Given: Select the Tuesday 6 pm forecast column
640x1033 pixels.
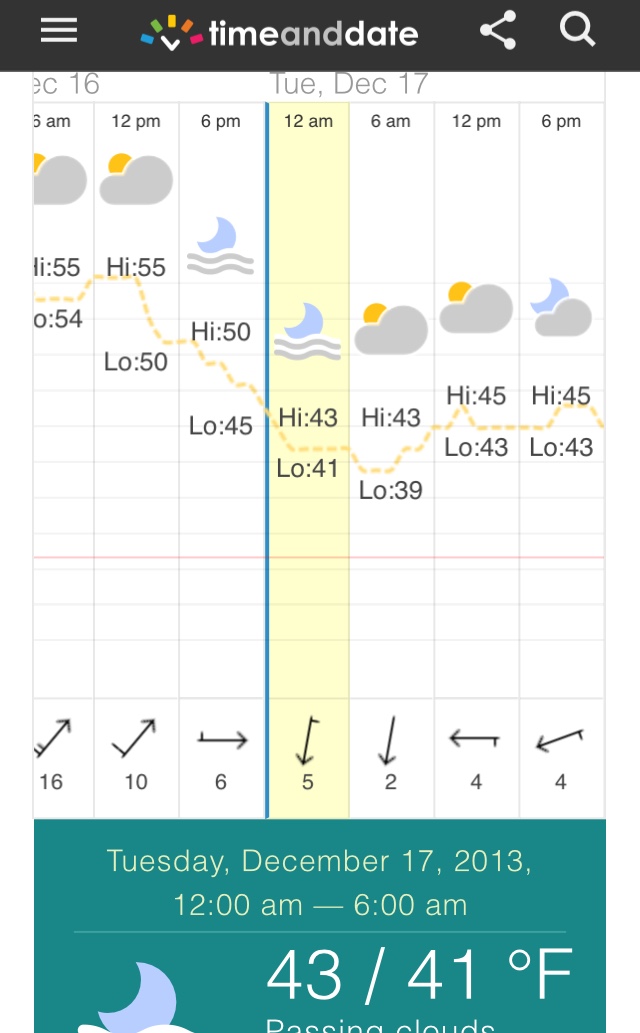Looking at the screenshot, I should coord(562,460).
